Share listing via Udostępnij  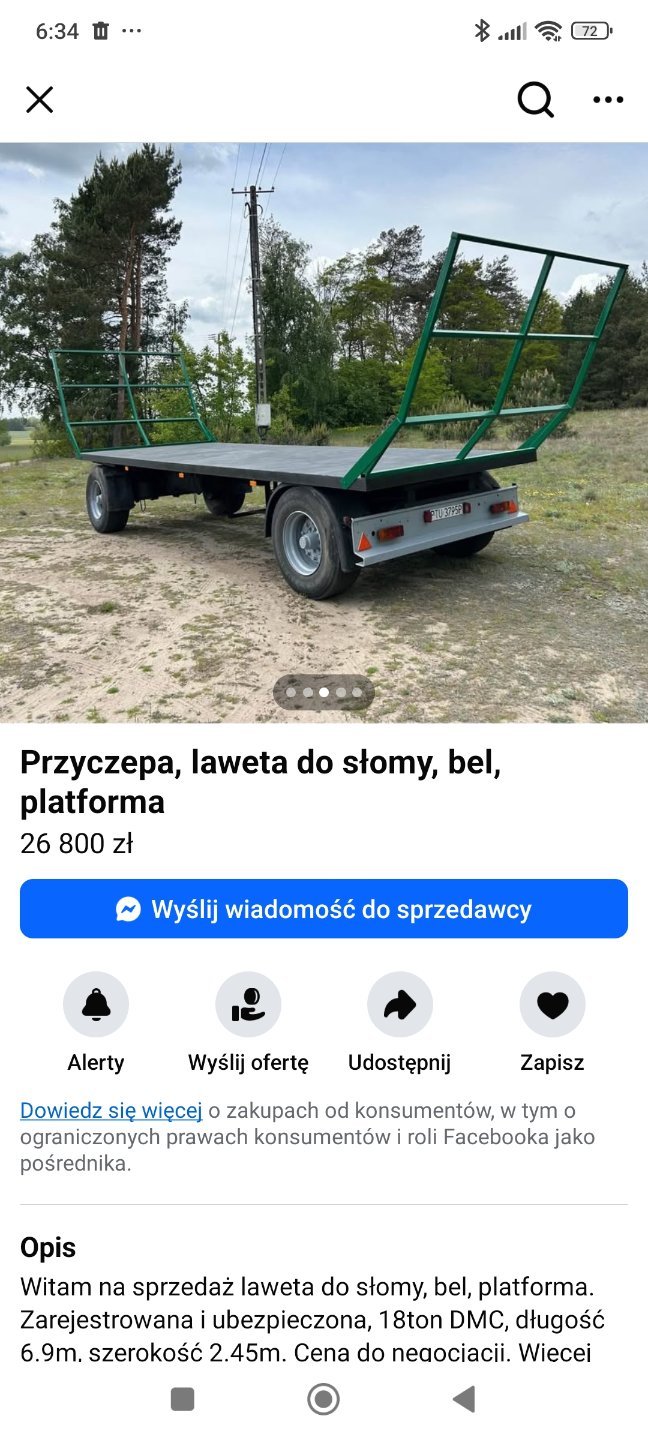point(400,1005)
